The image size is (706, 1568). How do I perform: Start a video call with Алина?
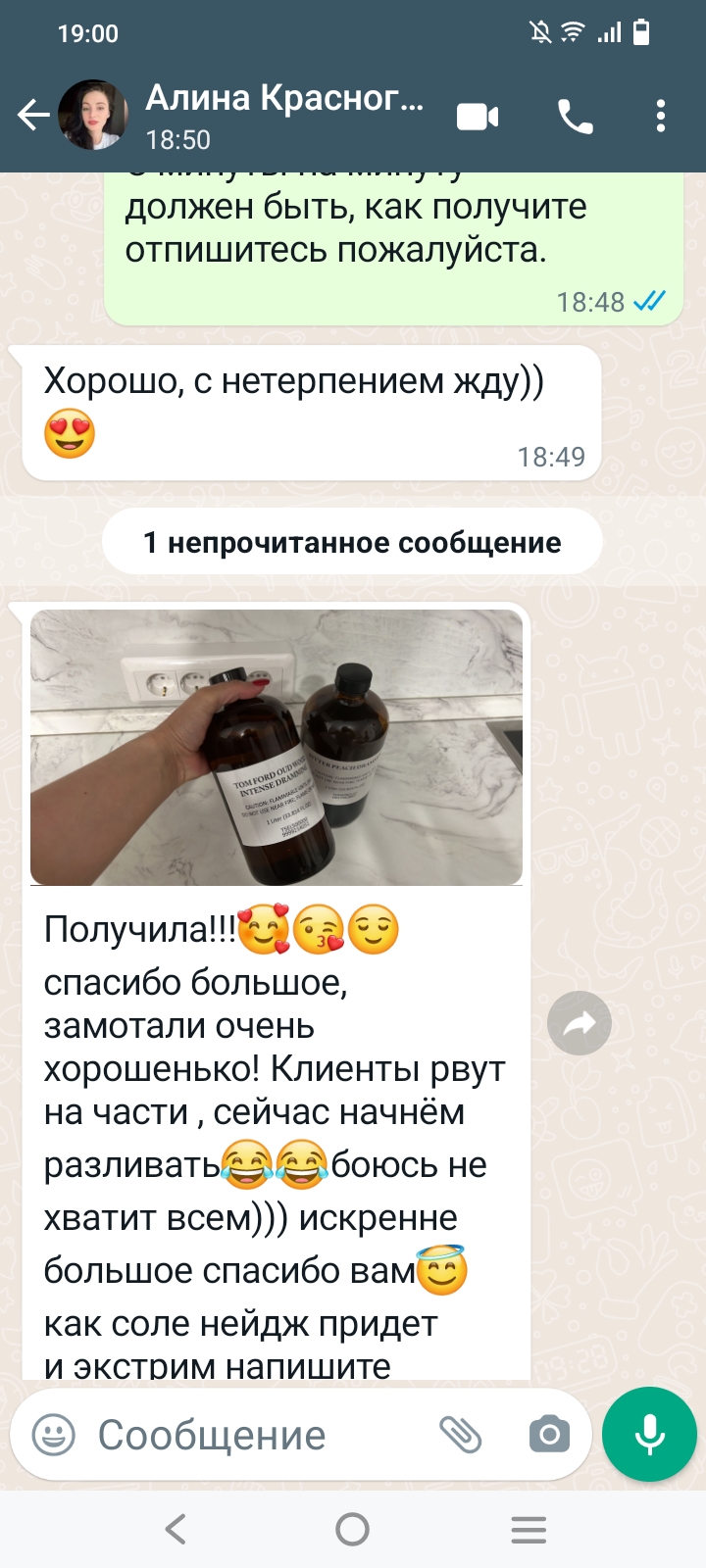click(x=478, y=117)
